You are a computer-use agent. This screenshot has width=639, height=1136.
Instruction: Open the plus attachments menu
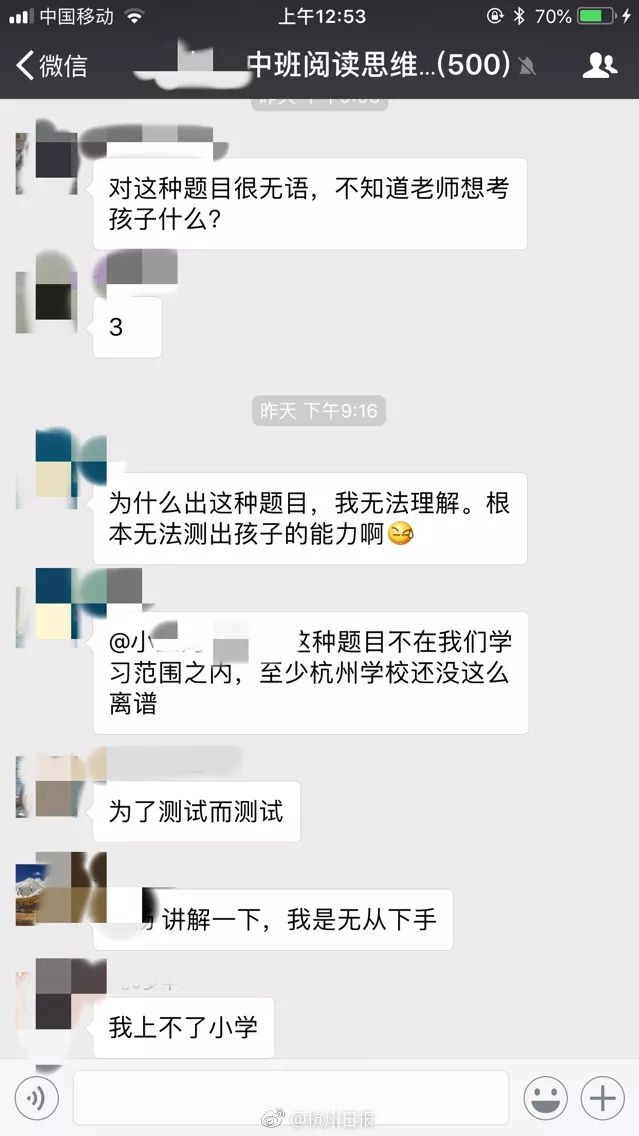click(603, 1098)
